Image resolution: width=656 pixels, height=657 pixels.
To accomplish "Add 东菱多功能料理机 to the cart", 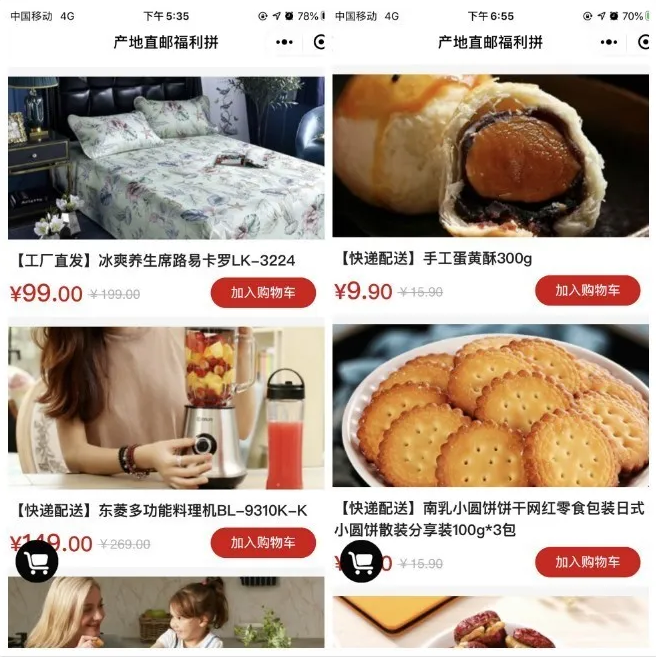I will 263,543.
